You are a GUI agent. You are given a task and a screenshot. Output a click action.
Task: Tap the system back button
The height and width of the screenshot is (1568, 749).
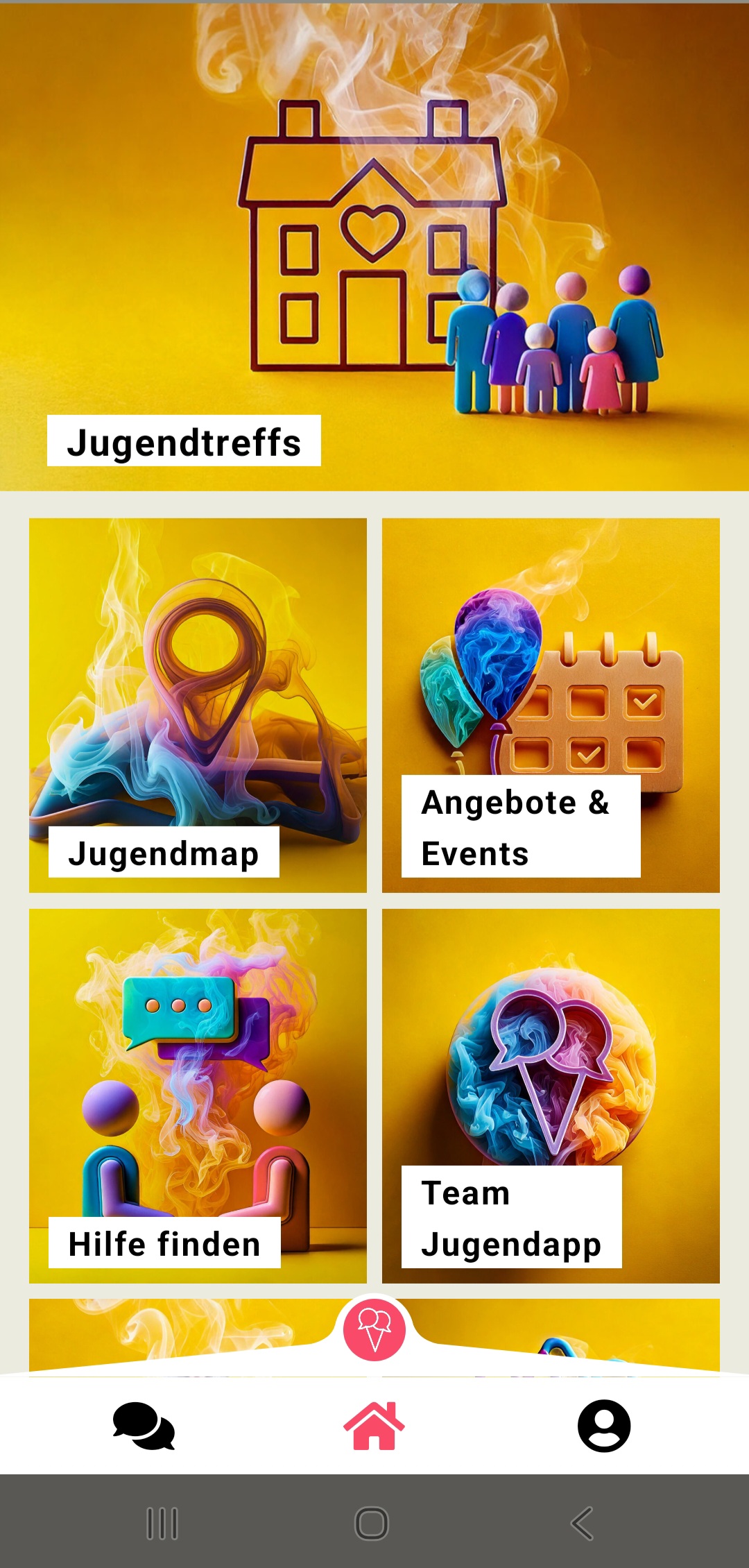pos(582,1524)
